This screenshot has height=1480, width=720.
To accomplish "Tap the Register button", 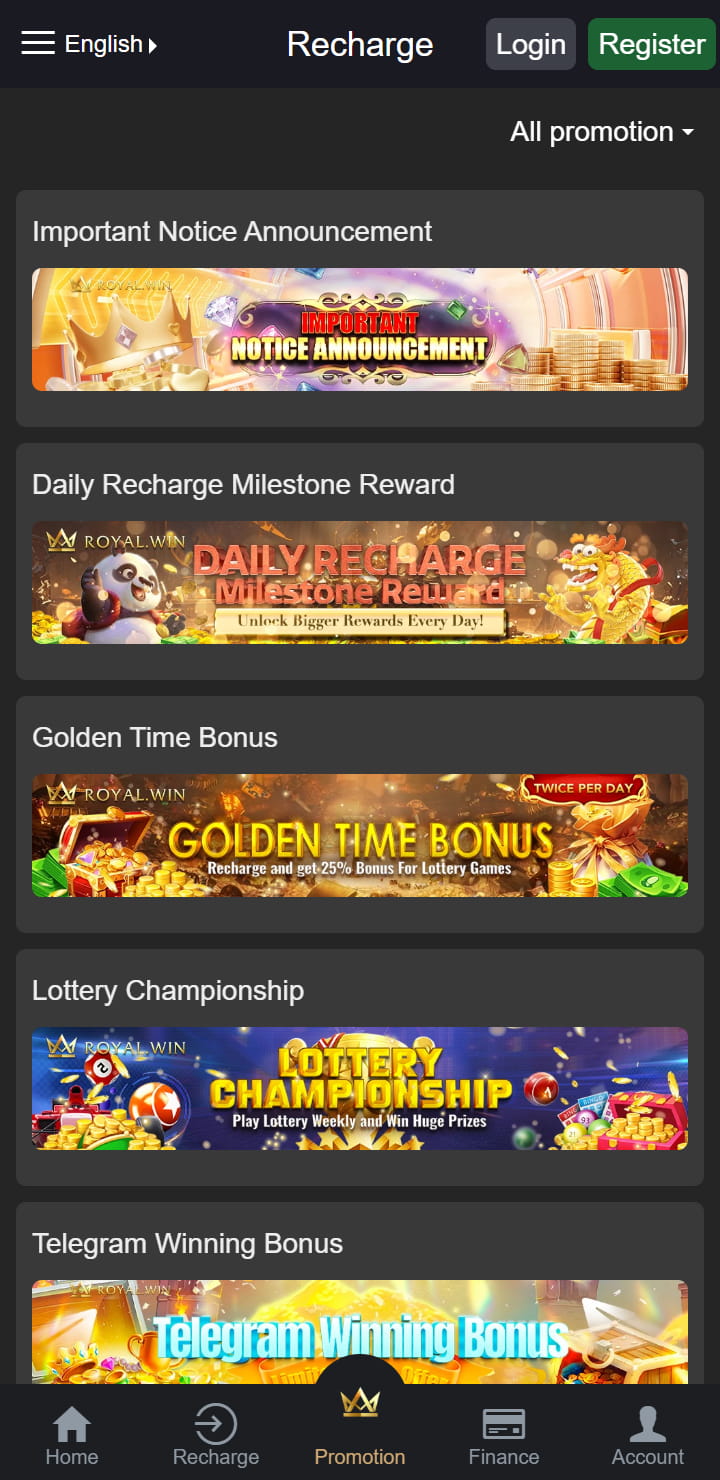I will point(651,44).
